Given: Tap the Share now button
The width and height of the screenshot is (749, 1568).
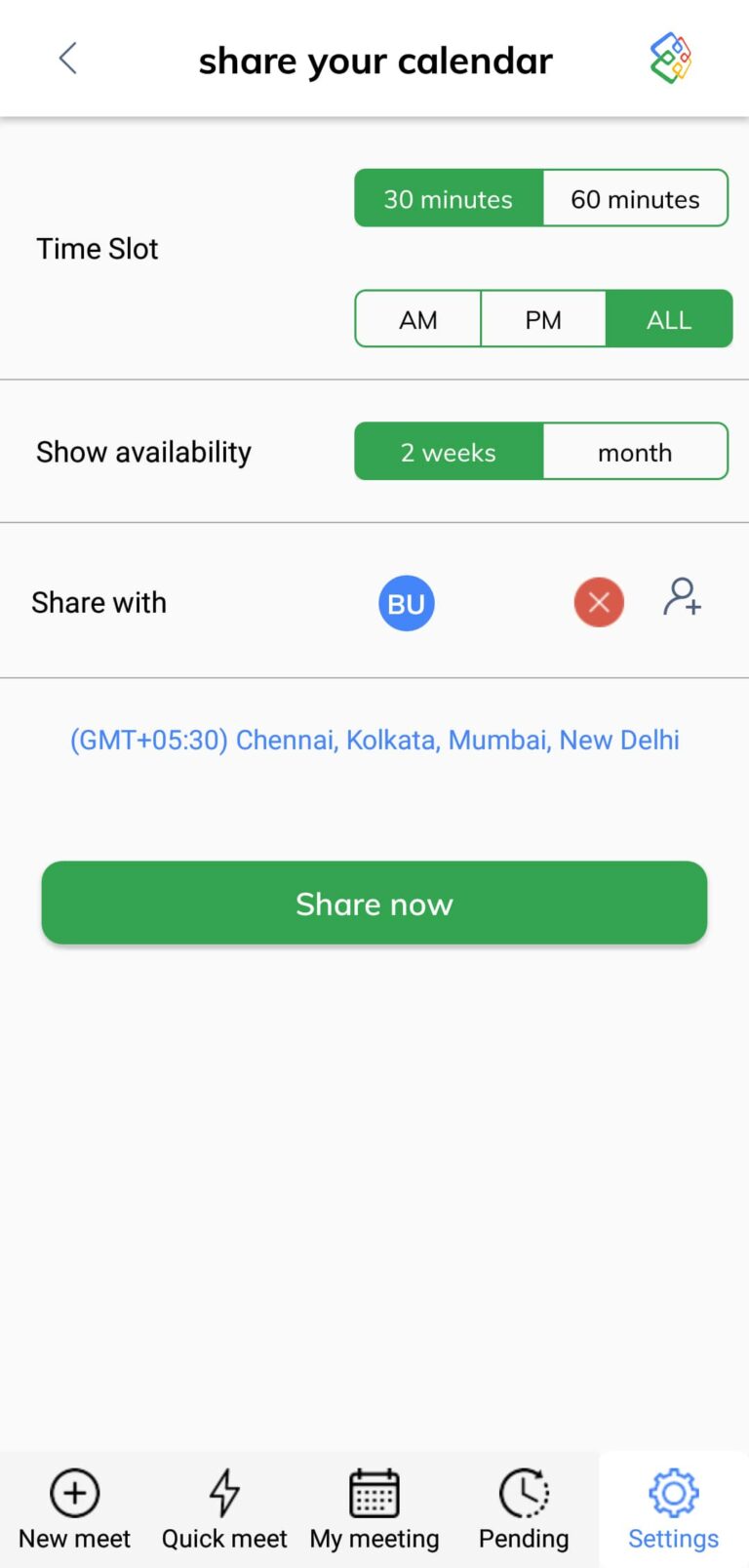Looking at the screenshot, I should pyautogui.click(x=374, y=904).
